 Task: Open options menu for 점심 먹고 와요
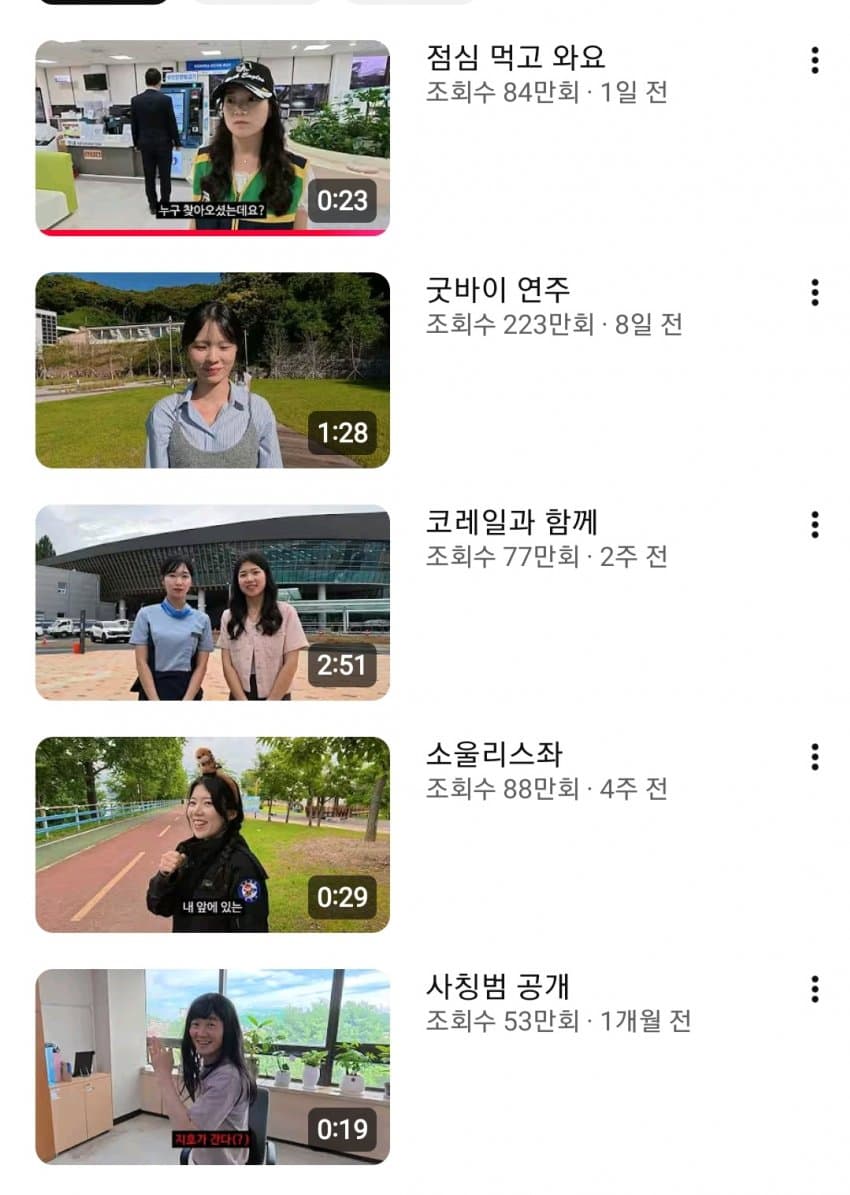(x=815, y=60)
